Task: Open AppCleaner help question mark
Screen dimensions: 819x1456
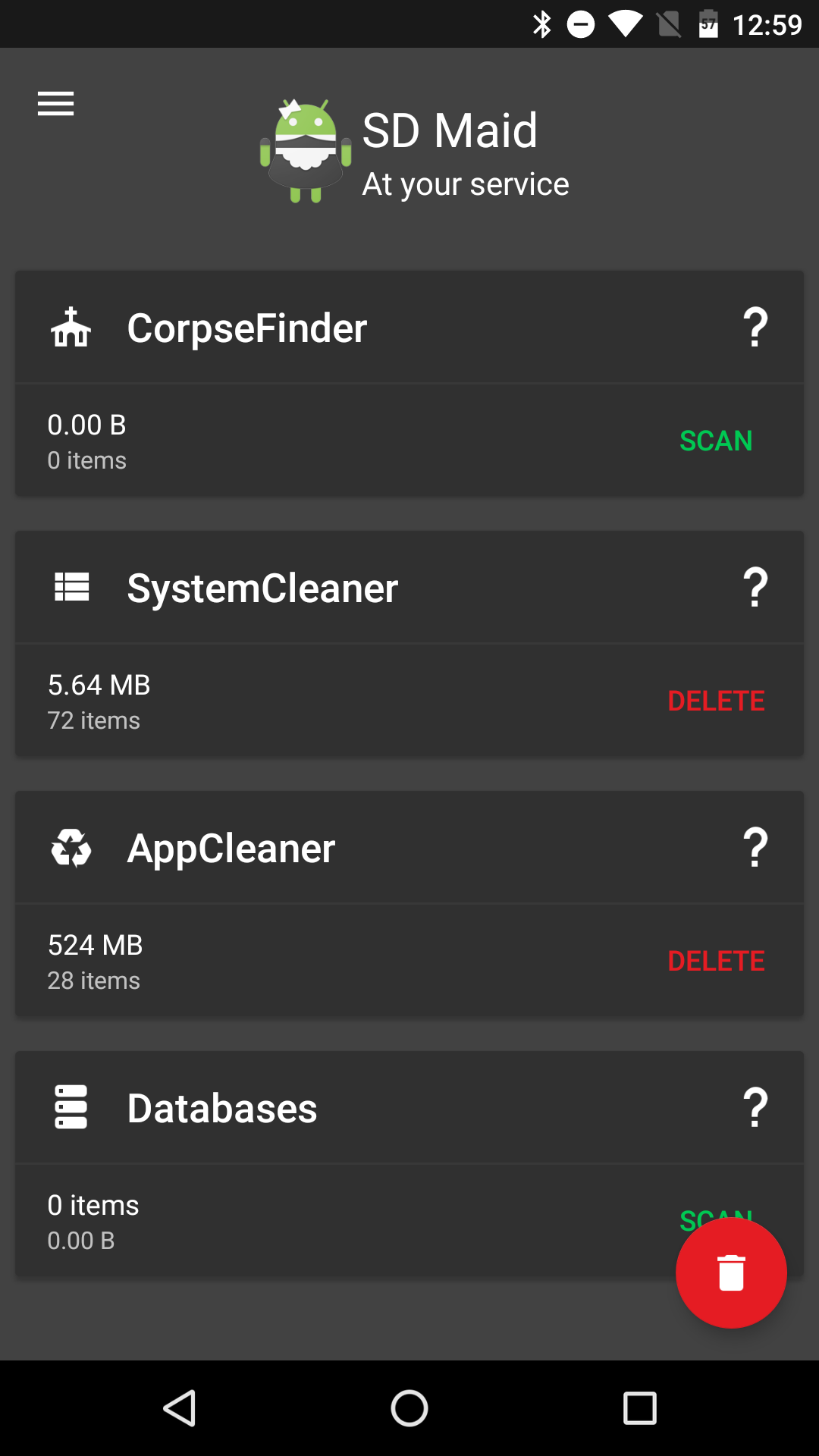Action: (x=755, y=848)
